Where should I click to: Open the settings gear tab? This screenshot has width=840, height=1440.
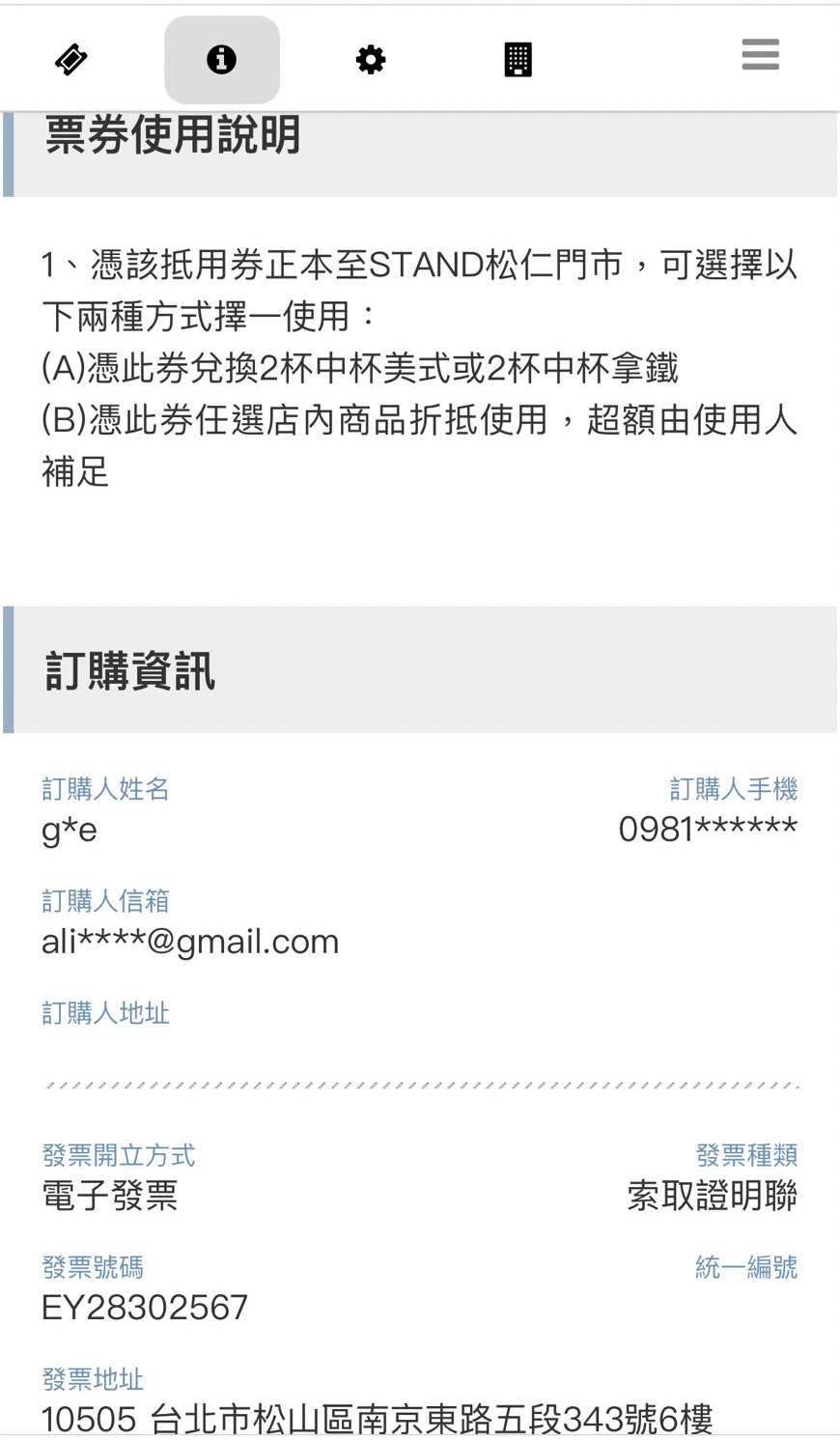point(371,60)
